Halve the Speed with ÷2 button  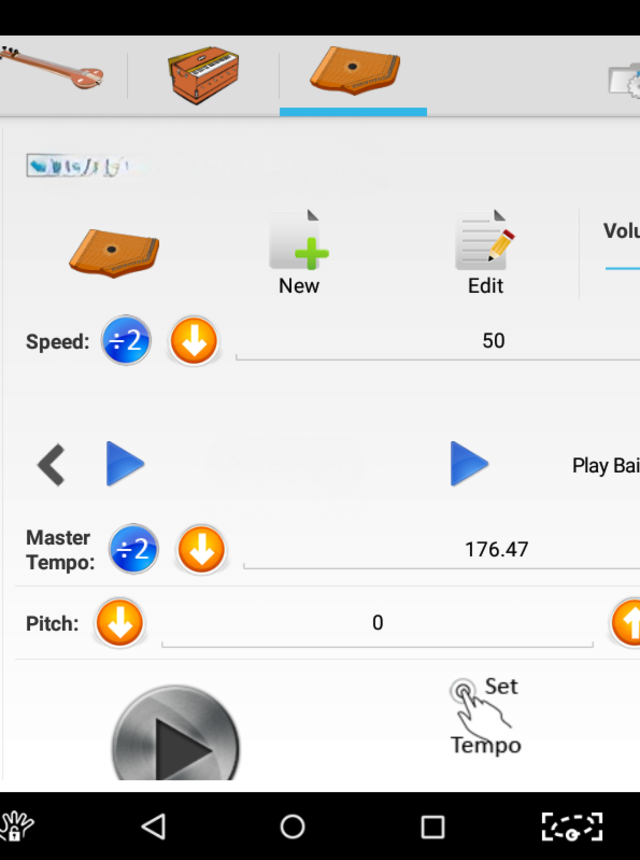tap(127, 341)
